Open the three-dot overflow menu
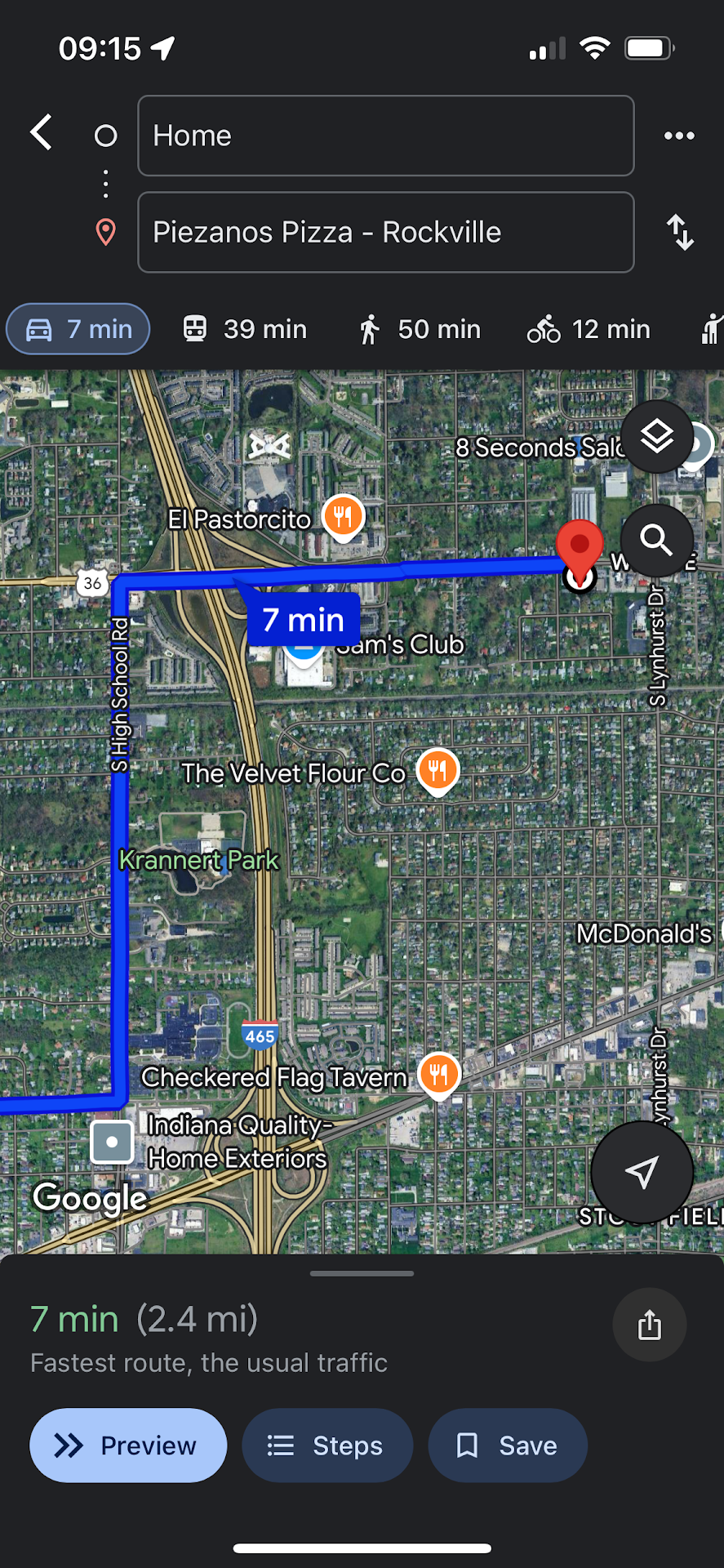The height and width of the screenshot is (1568, 724). click(x=679, y=136)
